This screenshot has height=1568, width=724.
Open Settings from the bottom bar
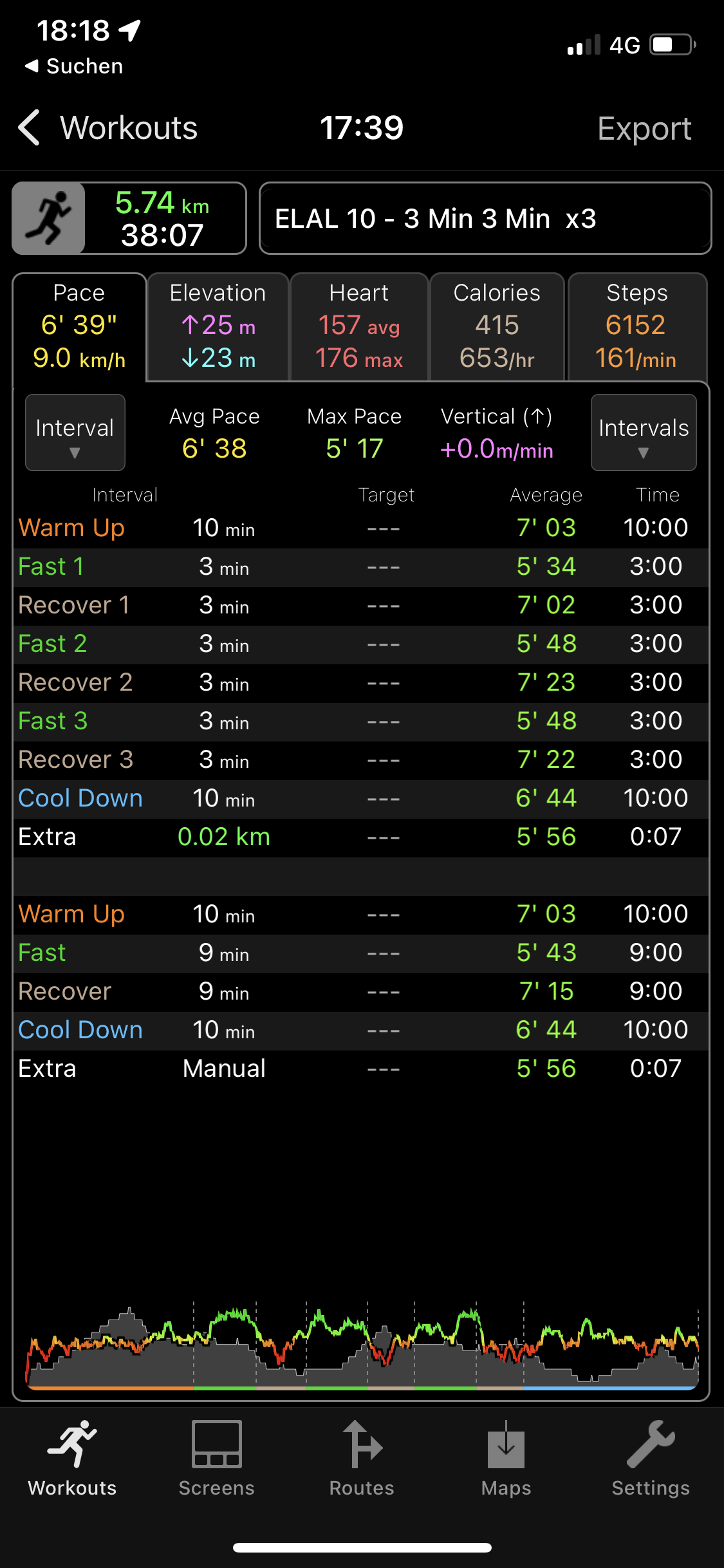(651, 1459)
